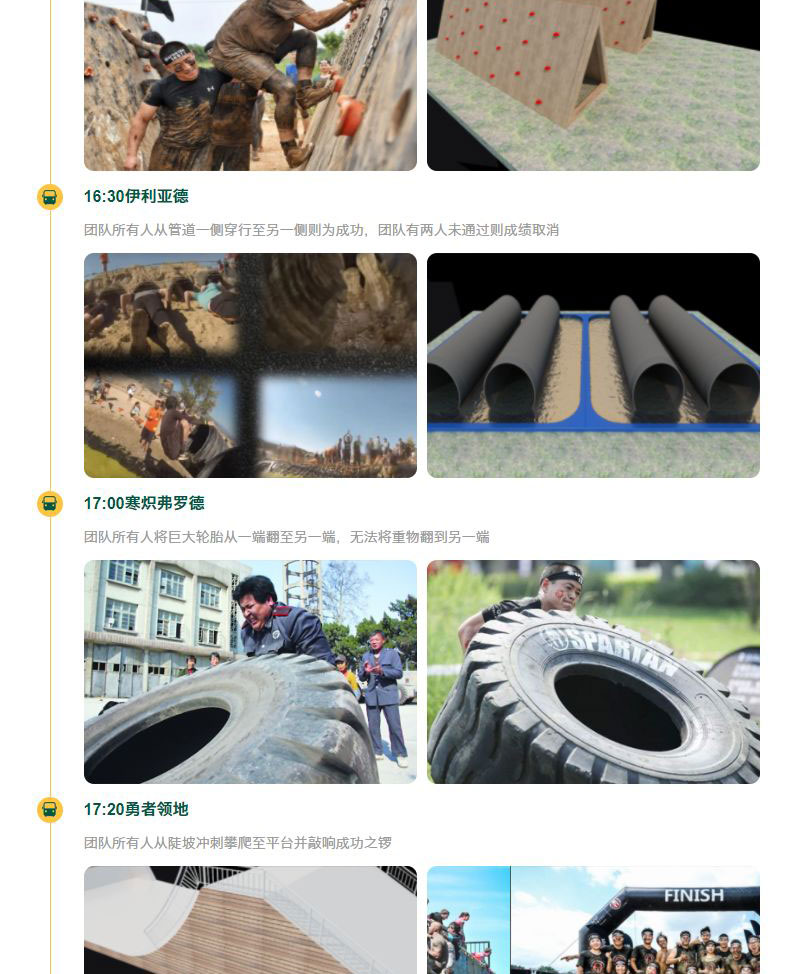Open the tire-flipping photo with blue-uniformed man

250,671
